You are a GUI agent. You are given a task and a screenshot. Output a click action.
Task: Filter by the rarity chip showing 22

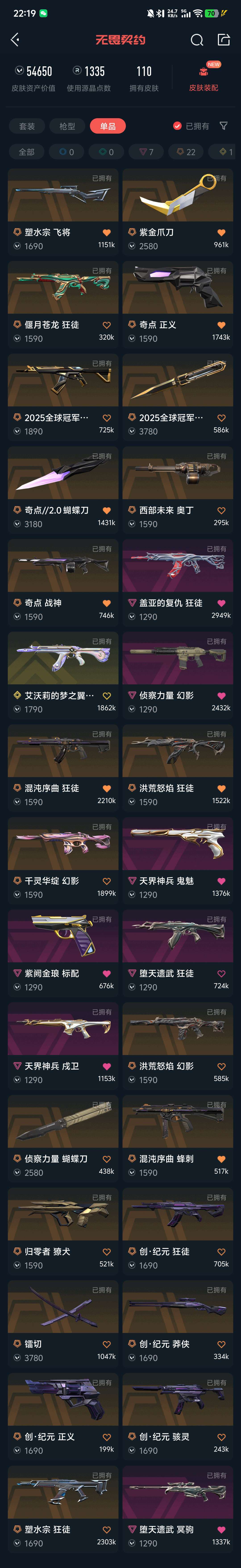[x=186, y=151]
